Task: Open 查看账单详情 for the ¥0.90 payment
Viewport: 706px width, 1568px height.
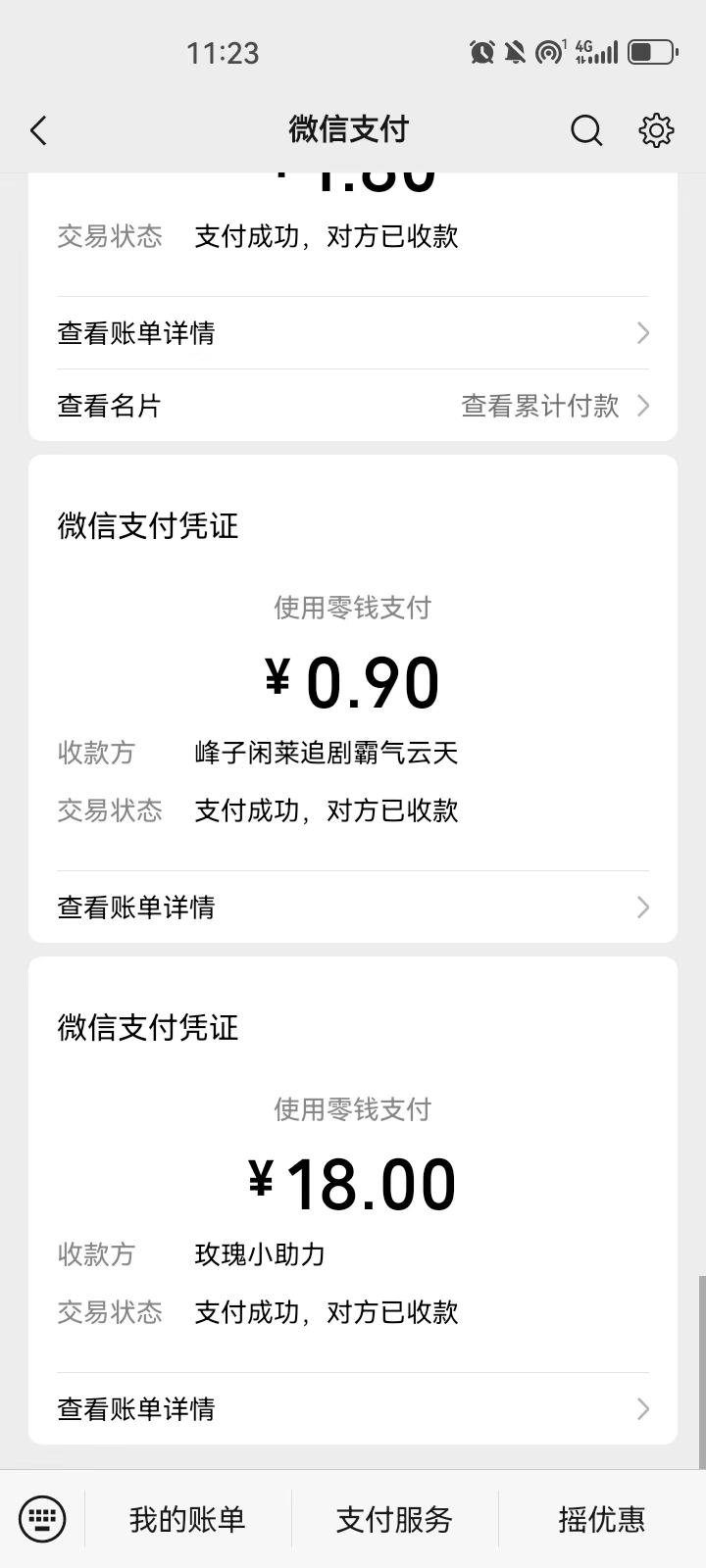Action: (353, 907)
